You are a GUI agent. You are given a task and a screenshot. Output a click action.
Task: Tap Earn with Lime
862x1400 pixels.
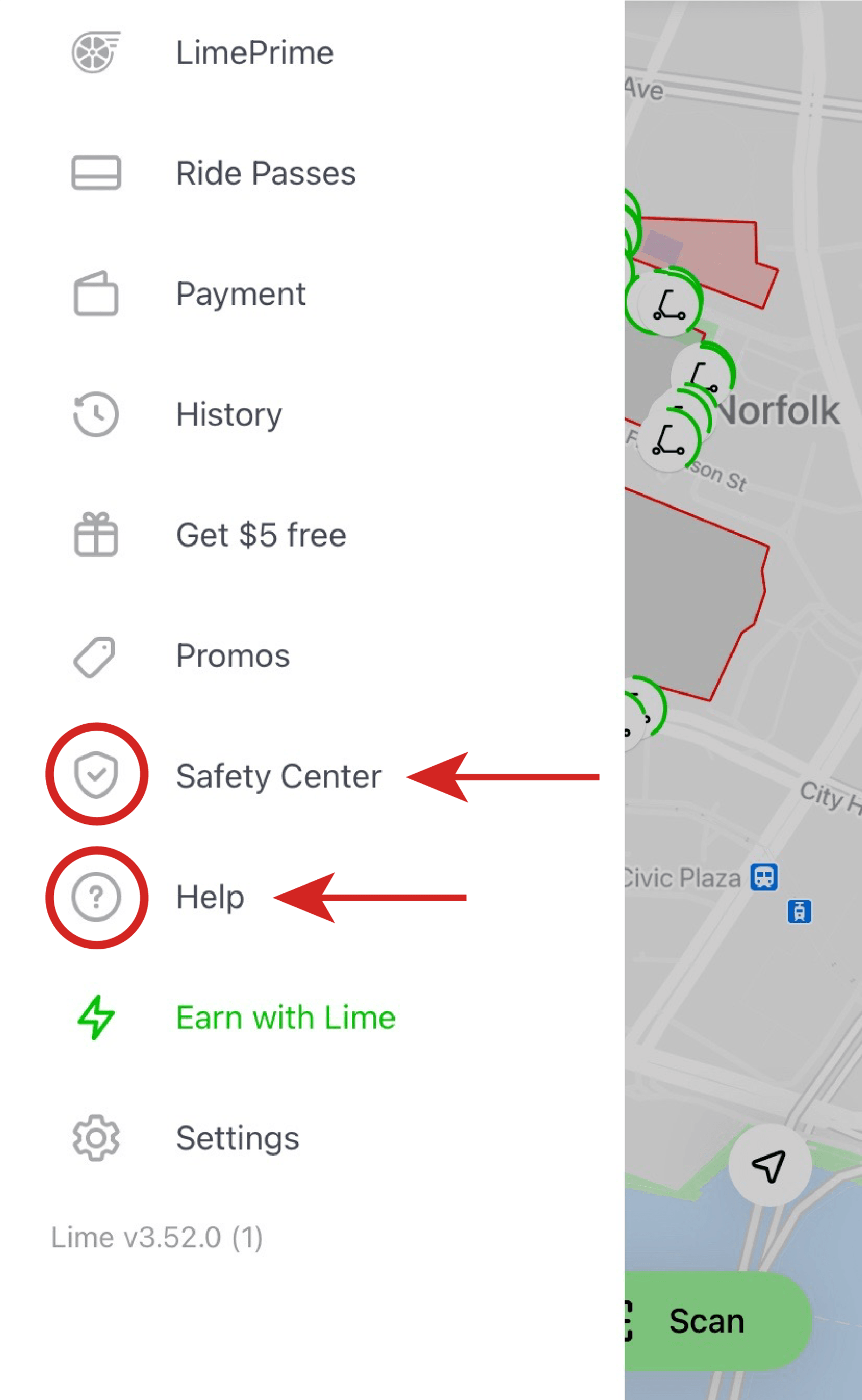point(285,1018)
